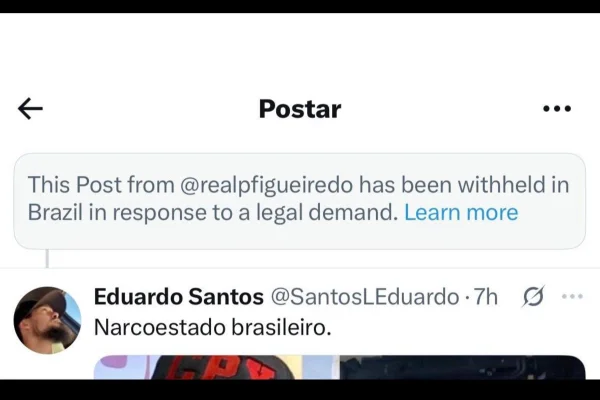The image size is (600, 400).
Task: Open the @SantosLEduardo profile handle
Action: 367,297
